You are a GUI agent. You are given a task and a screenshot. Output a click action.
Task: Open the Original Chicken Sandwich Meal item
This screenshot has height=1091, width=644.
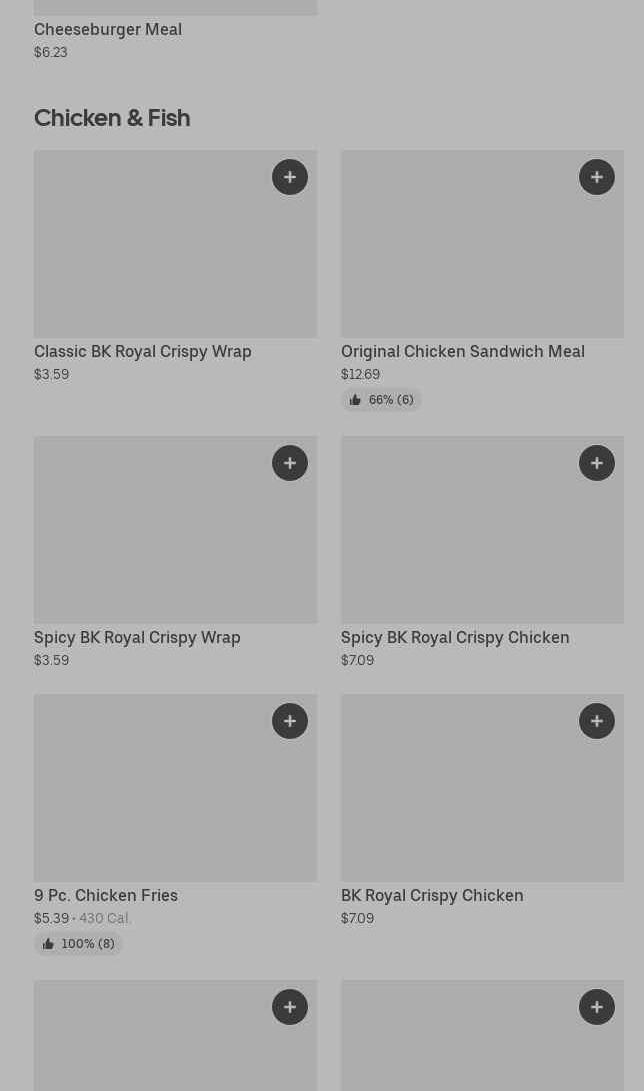(x=481, y=255)
